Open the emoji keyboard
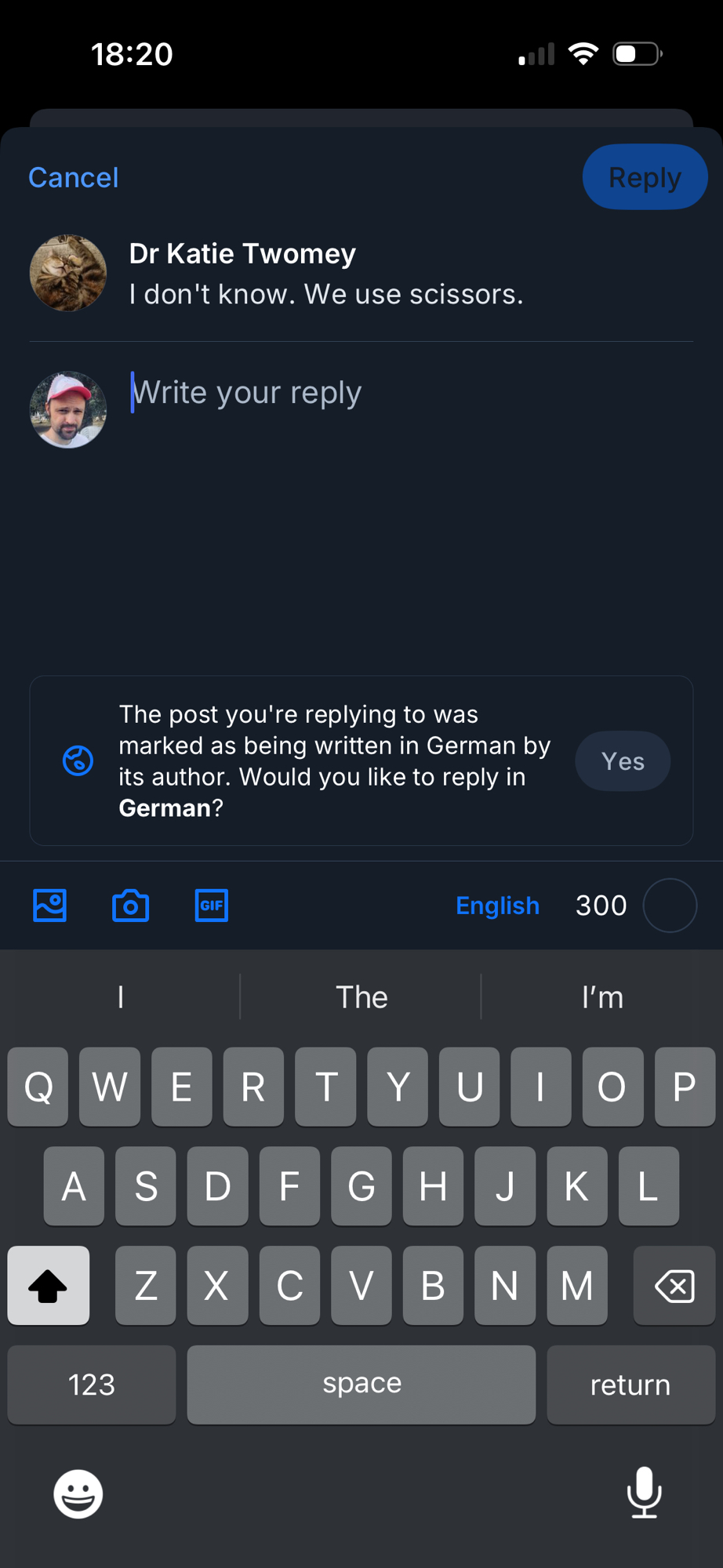The height and width of the screenshot is (1568, 723). click(78, 1494)
